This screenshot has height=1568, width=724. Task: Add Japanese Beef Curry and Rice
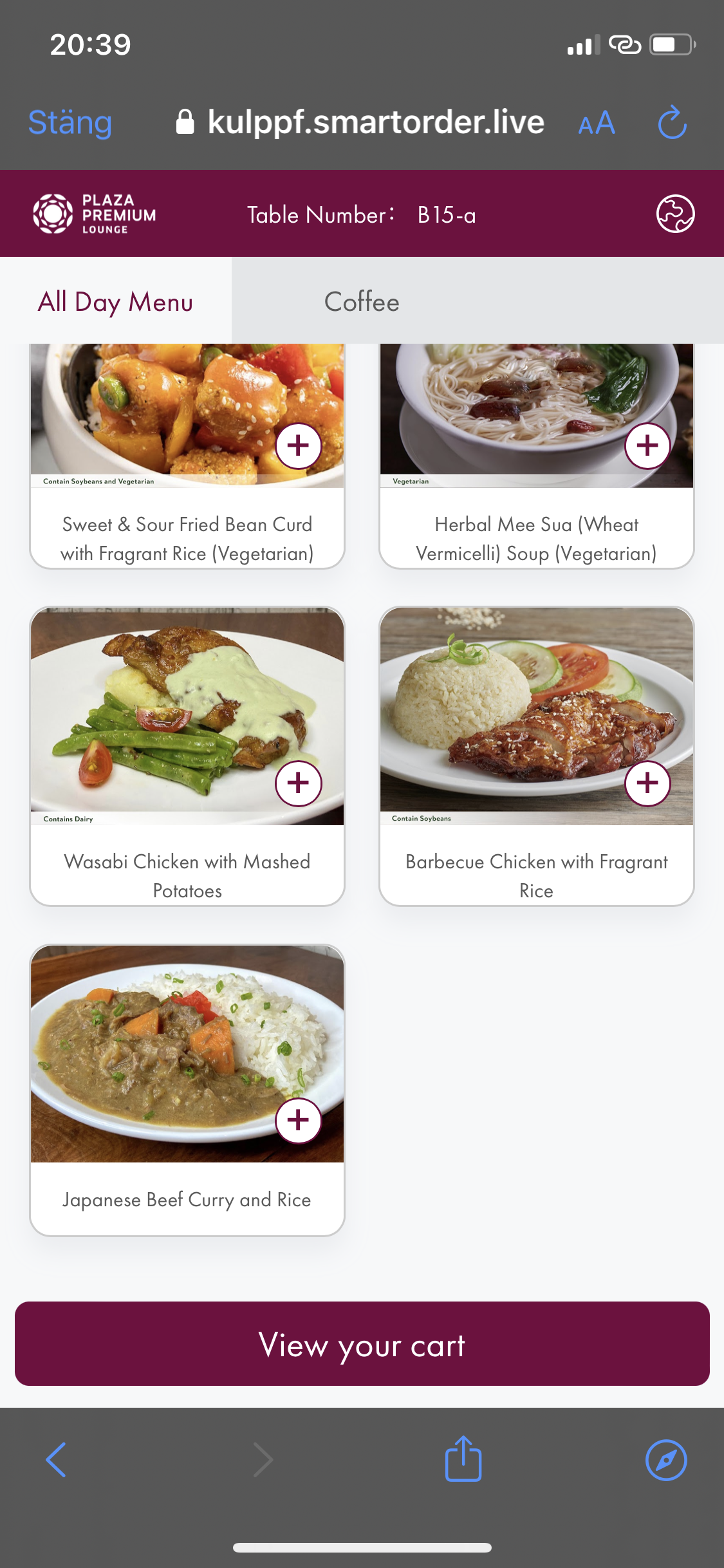tap(299, 1121)
